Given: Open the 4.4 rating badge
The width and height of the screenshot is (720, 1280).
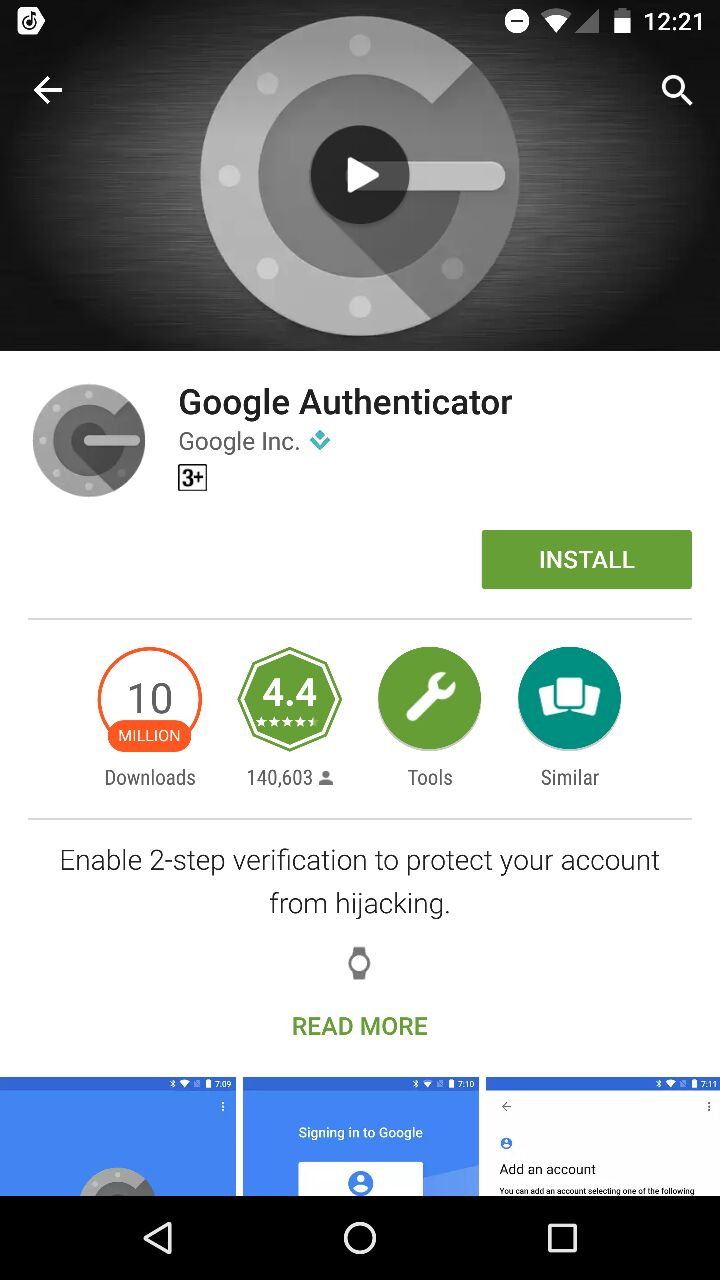Looking at the screenshot, I should coord(290,699).
